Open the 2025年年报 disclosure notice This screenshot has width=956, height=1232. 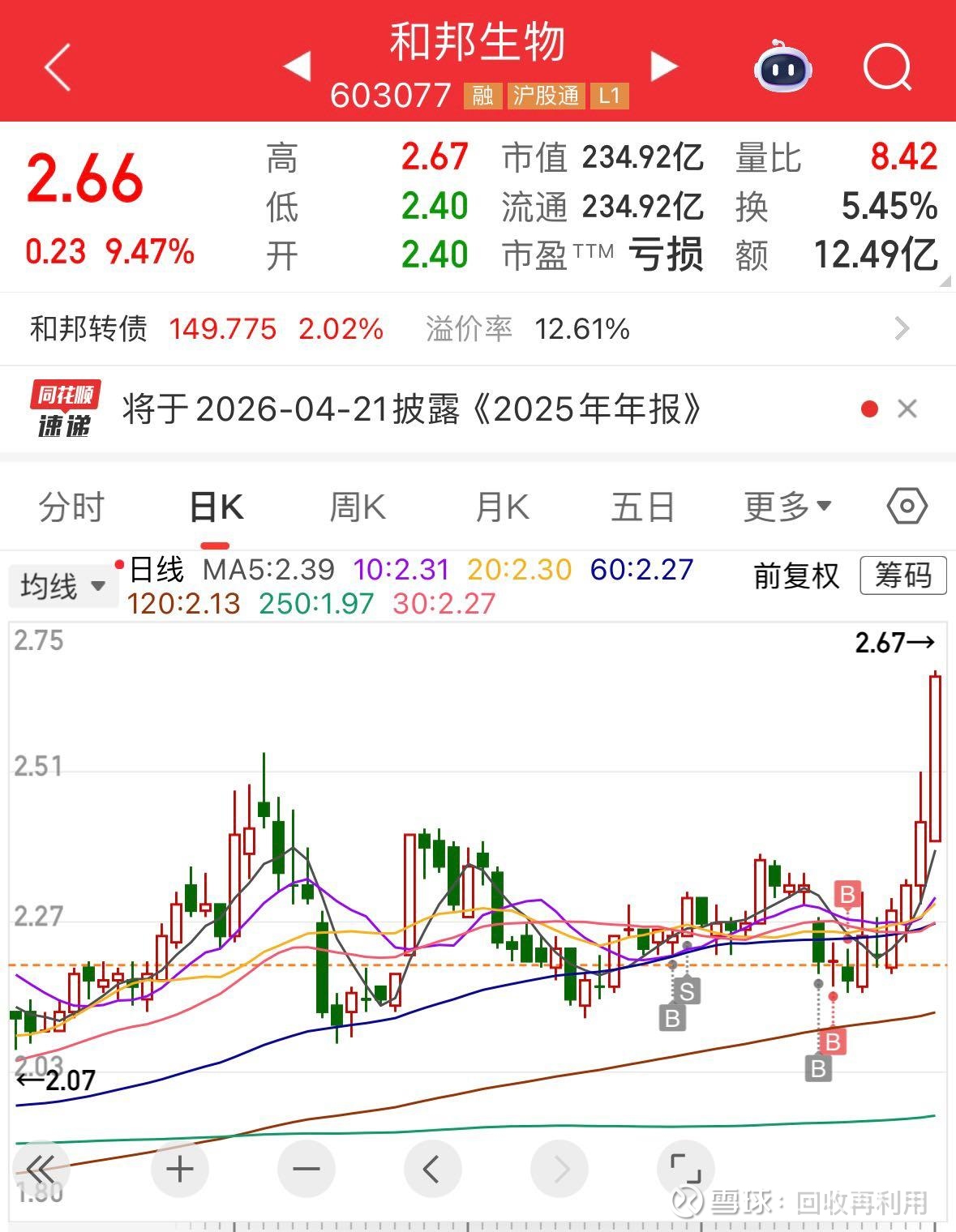[x=412, y=409]
